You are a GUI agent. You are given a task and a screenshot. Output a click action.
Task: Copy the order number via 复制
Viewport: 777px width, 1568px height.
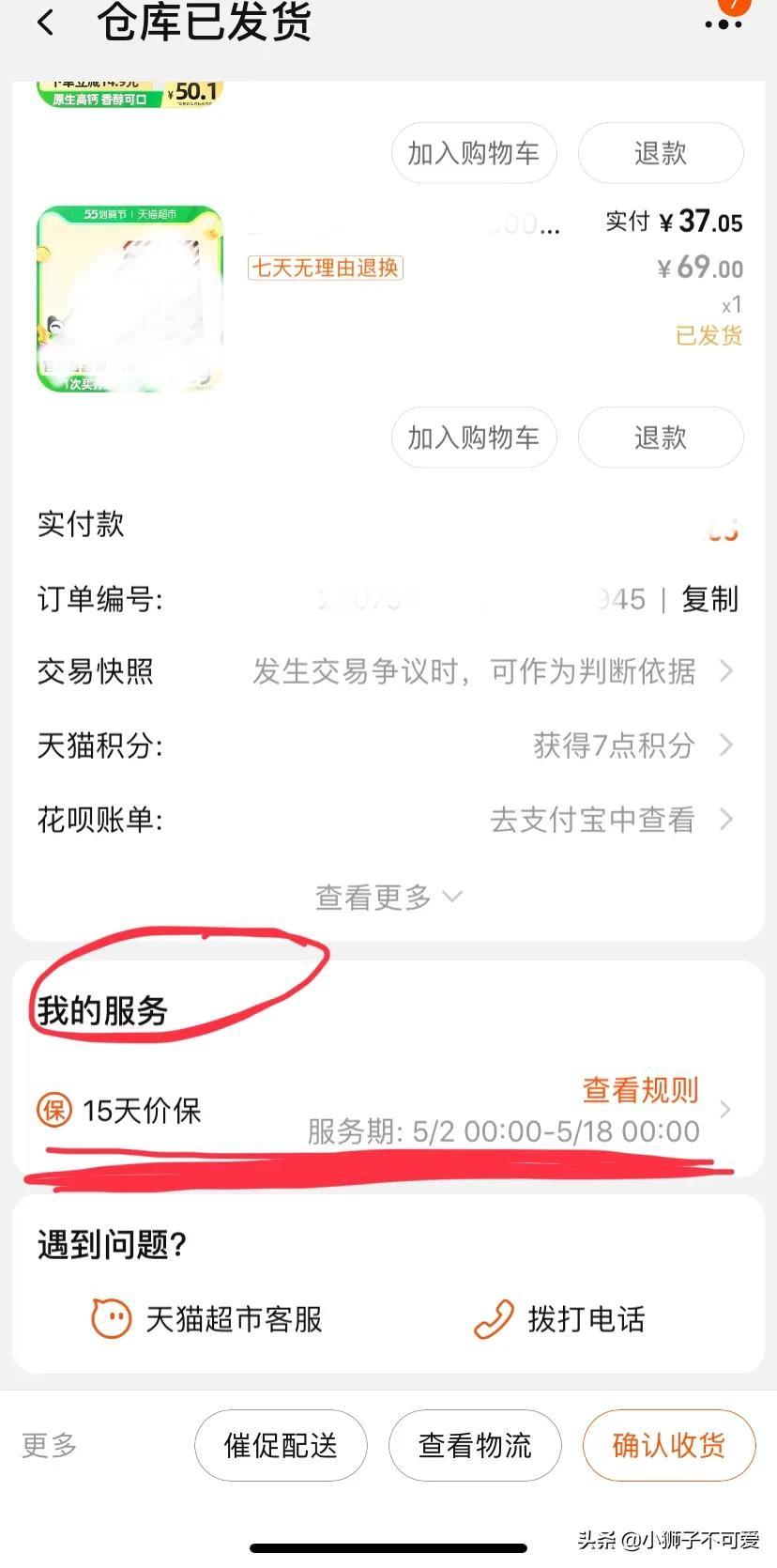pos(709,599)
